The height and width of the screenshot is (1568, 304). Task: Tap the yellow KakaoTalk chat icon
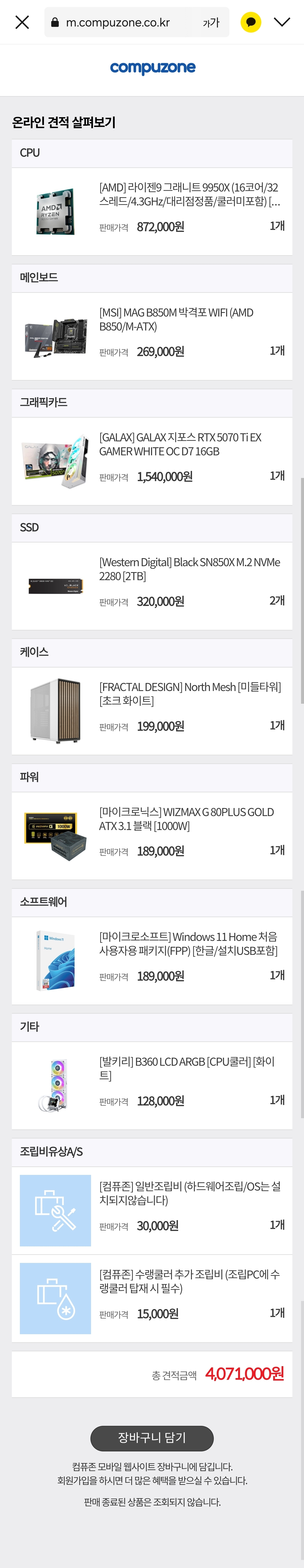pyautogui.click(x=251, y=22)
